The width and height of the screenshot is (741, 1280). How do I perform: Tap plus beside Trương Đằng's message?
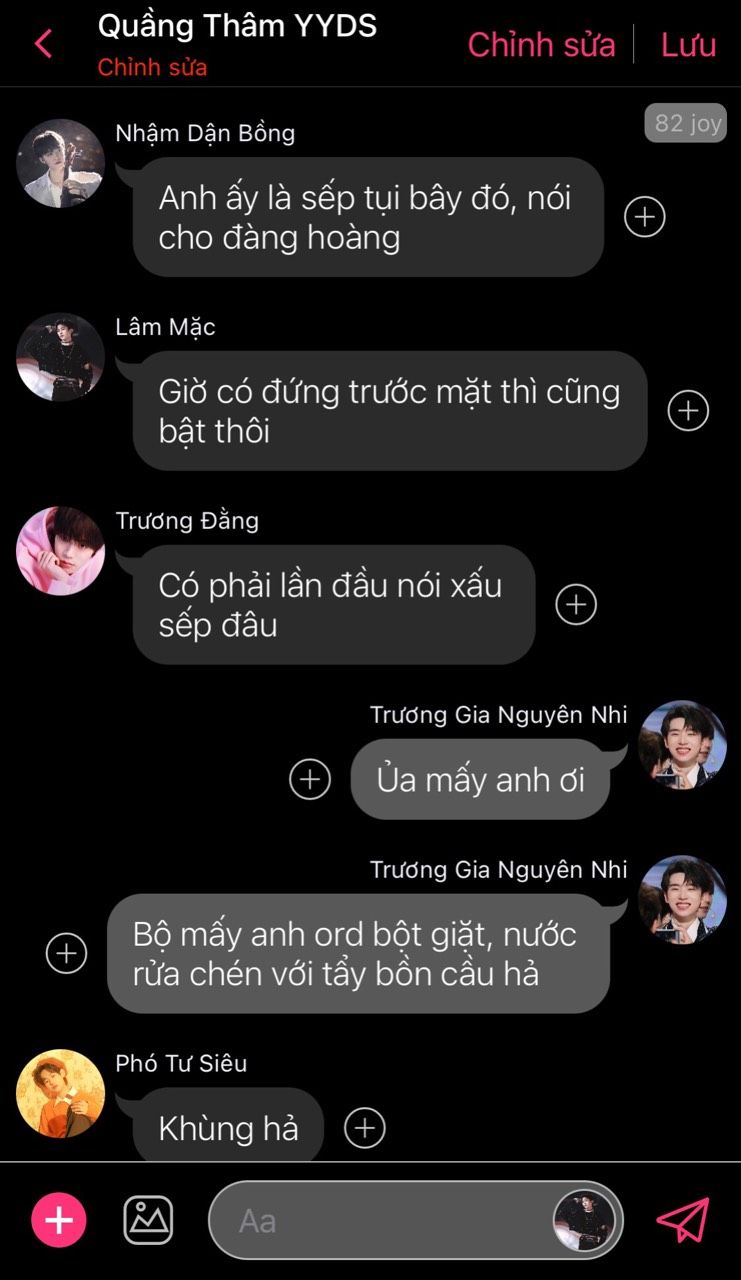click(x=576, y=604)
